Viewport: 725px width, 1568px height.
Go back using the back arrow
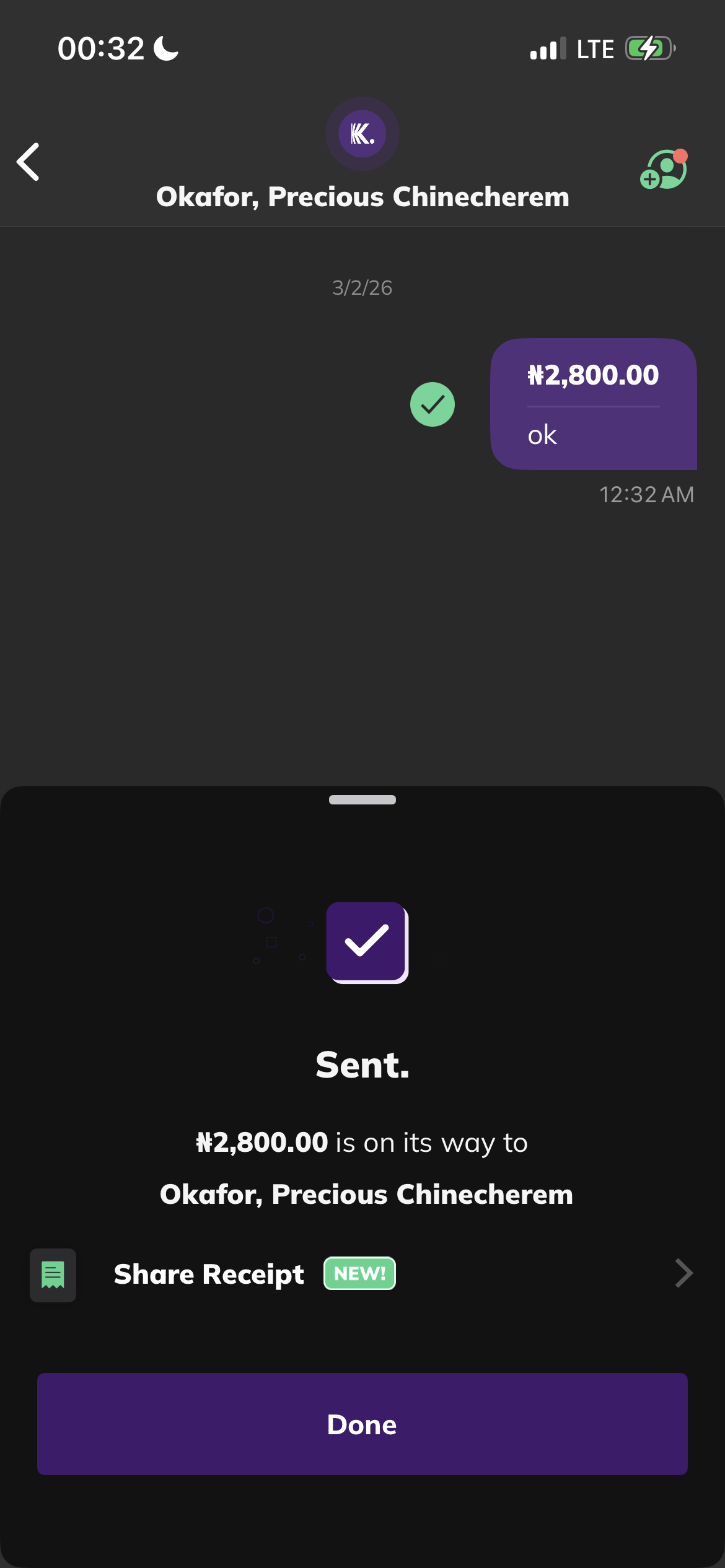29,162
